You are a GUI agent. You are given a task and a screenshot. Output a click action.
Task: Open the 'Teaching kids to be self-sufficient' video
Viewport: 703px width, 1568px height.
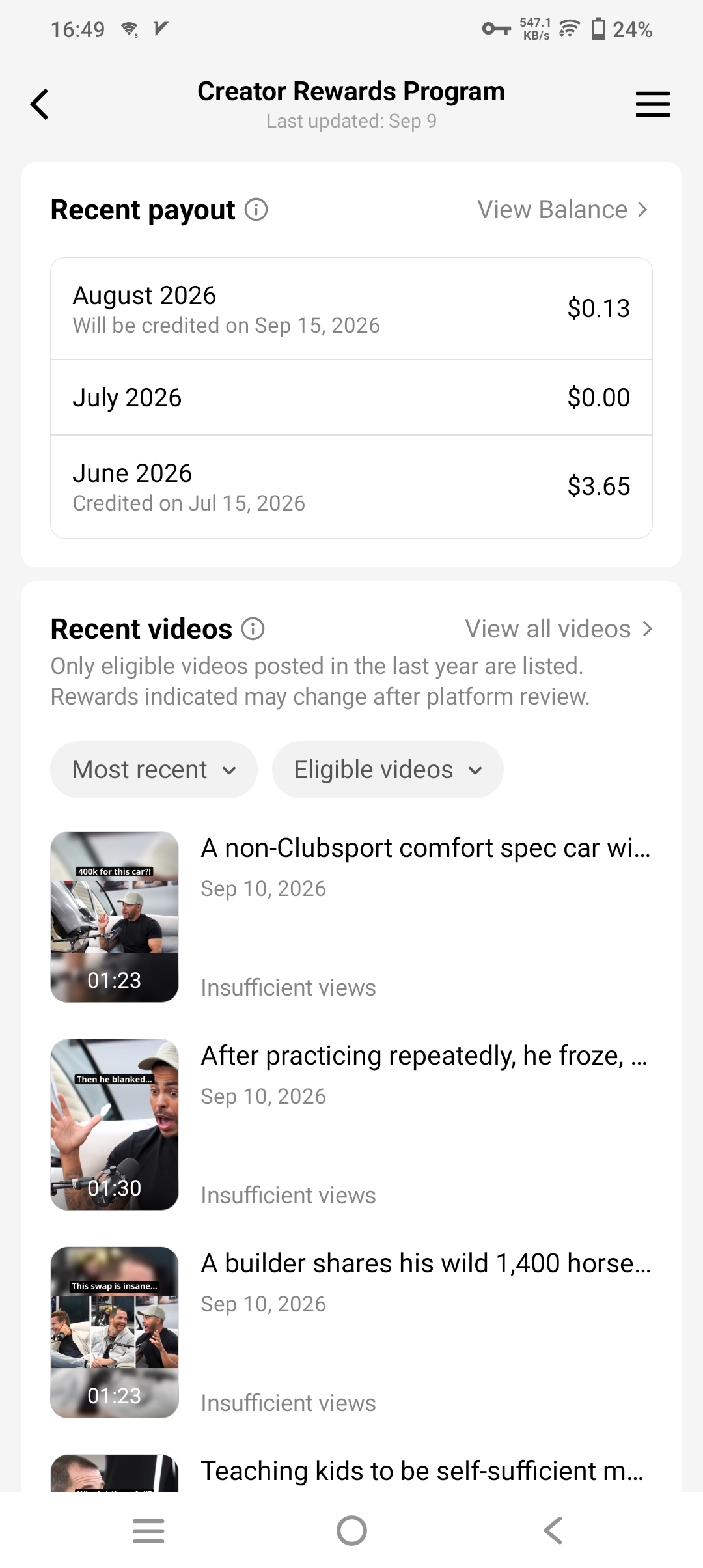click(351, 1473)
